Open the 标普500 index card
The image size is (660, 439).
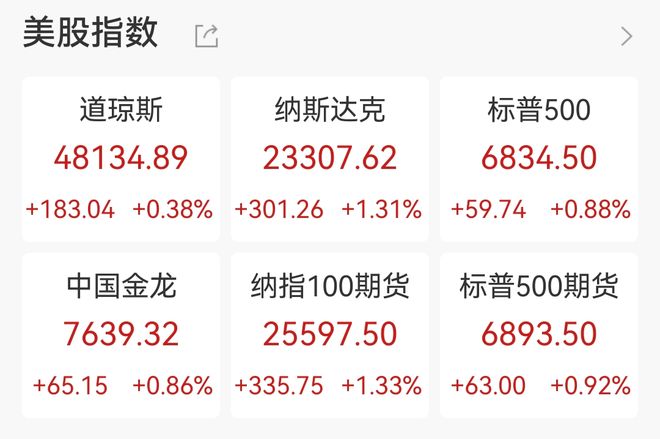539,159
